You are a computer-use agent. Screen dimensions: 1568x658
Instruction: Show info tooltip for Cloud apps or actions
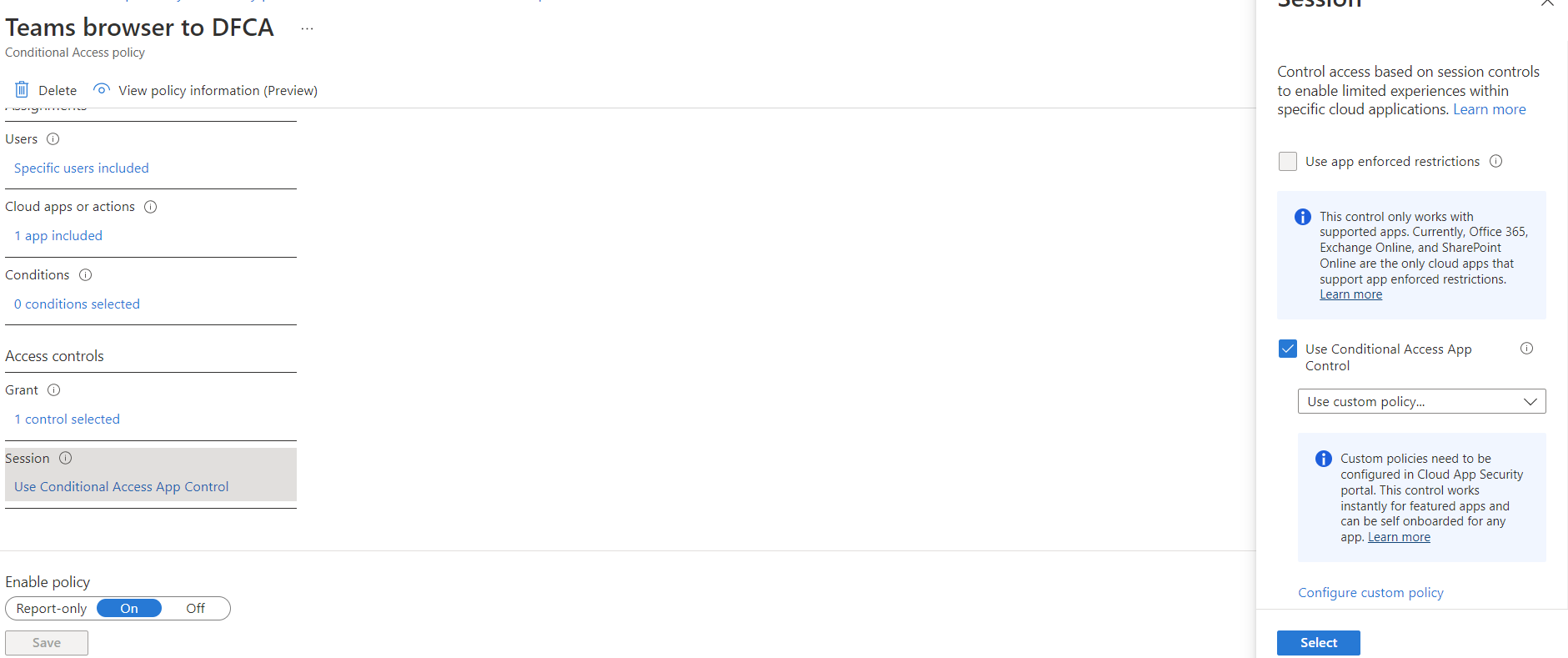150,207
